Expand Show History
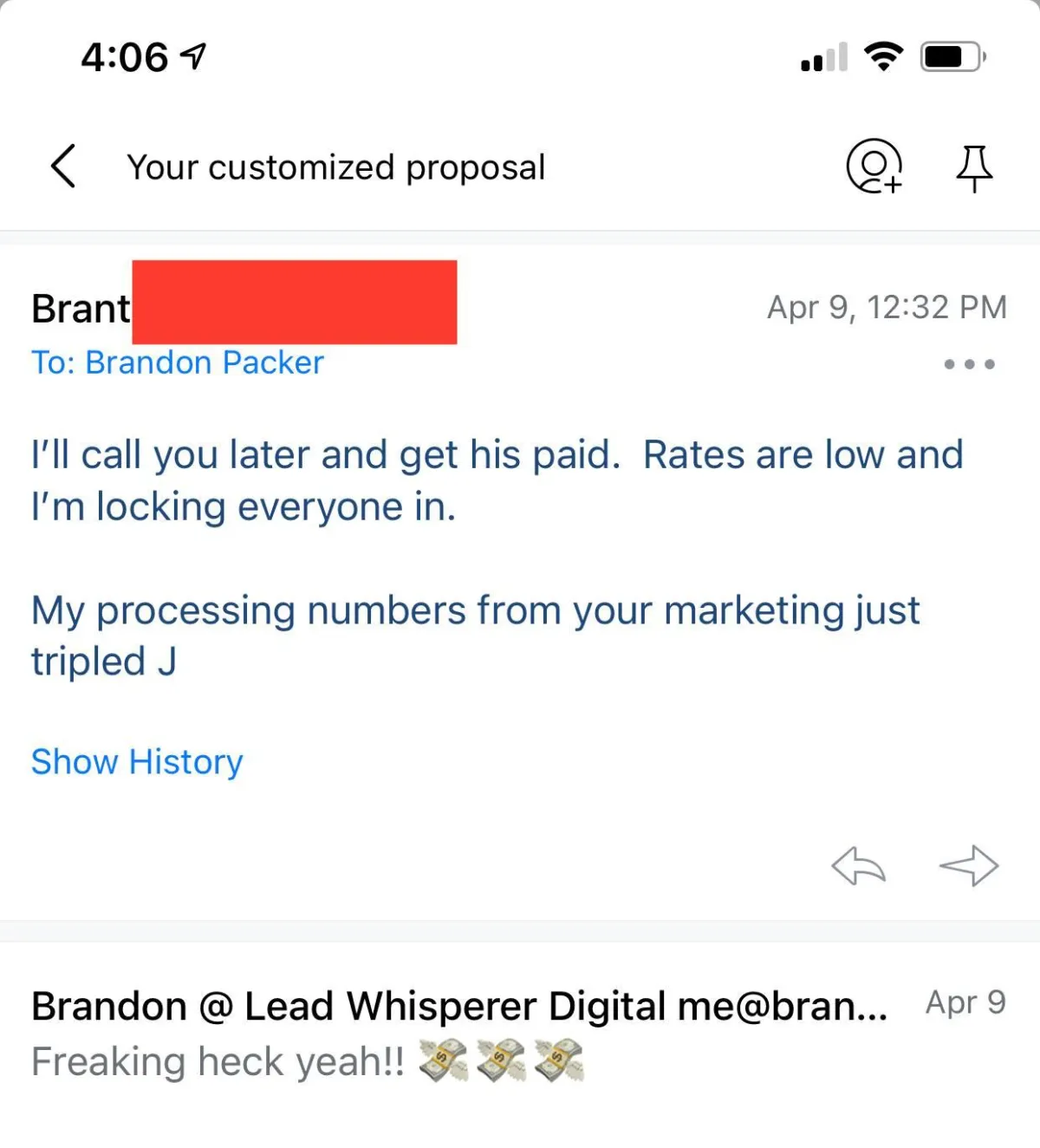 [137, 761]
